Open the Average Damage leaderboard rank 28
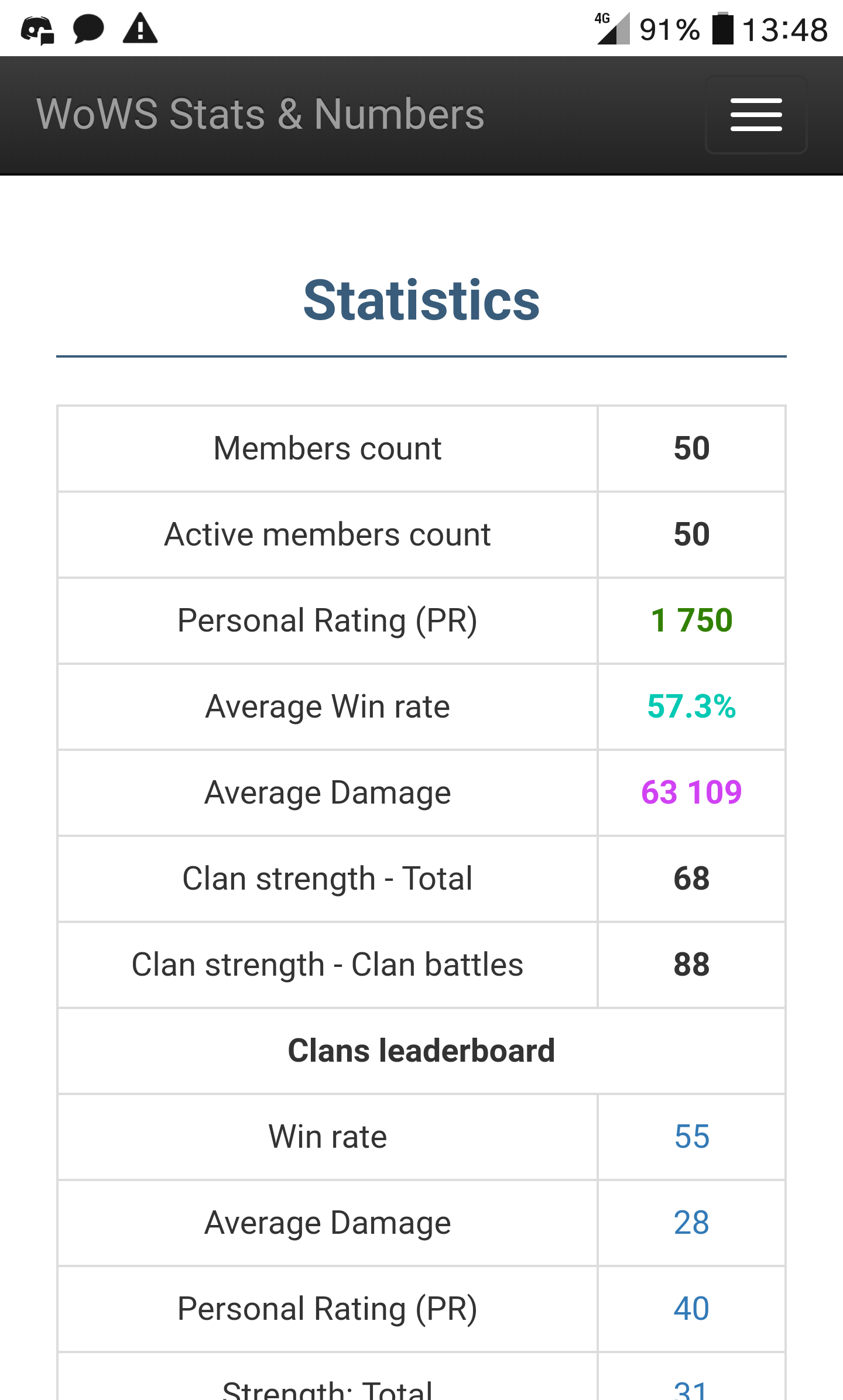Image resolution: width=843 pixels, height=1400 pixels. (x=691, y=1223)
